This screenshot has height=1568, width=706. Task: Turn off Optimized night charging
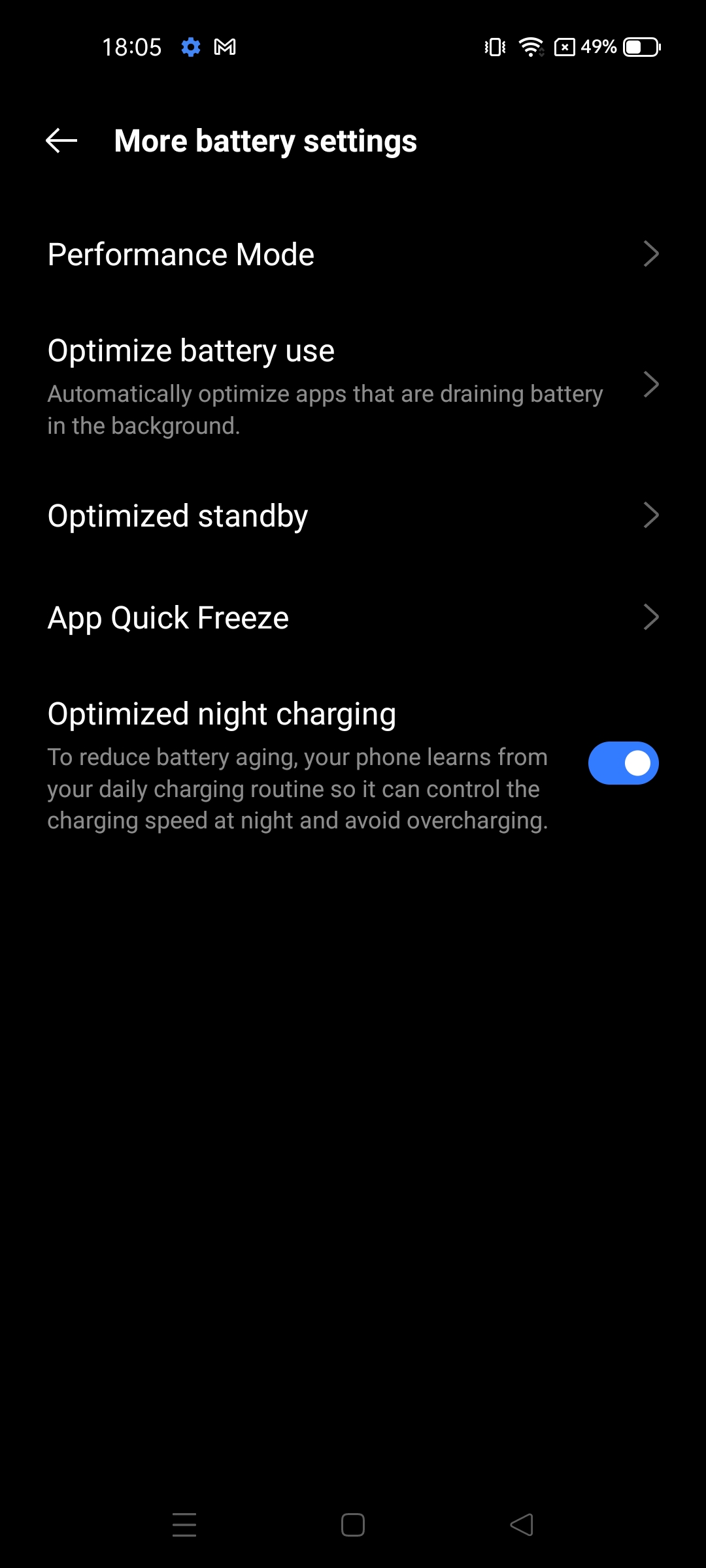tap(623, 763)
